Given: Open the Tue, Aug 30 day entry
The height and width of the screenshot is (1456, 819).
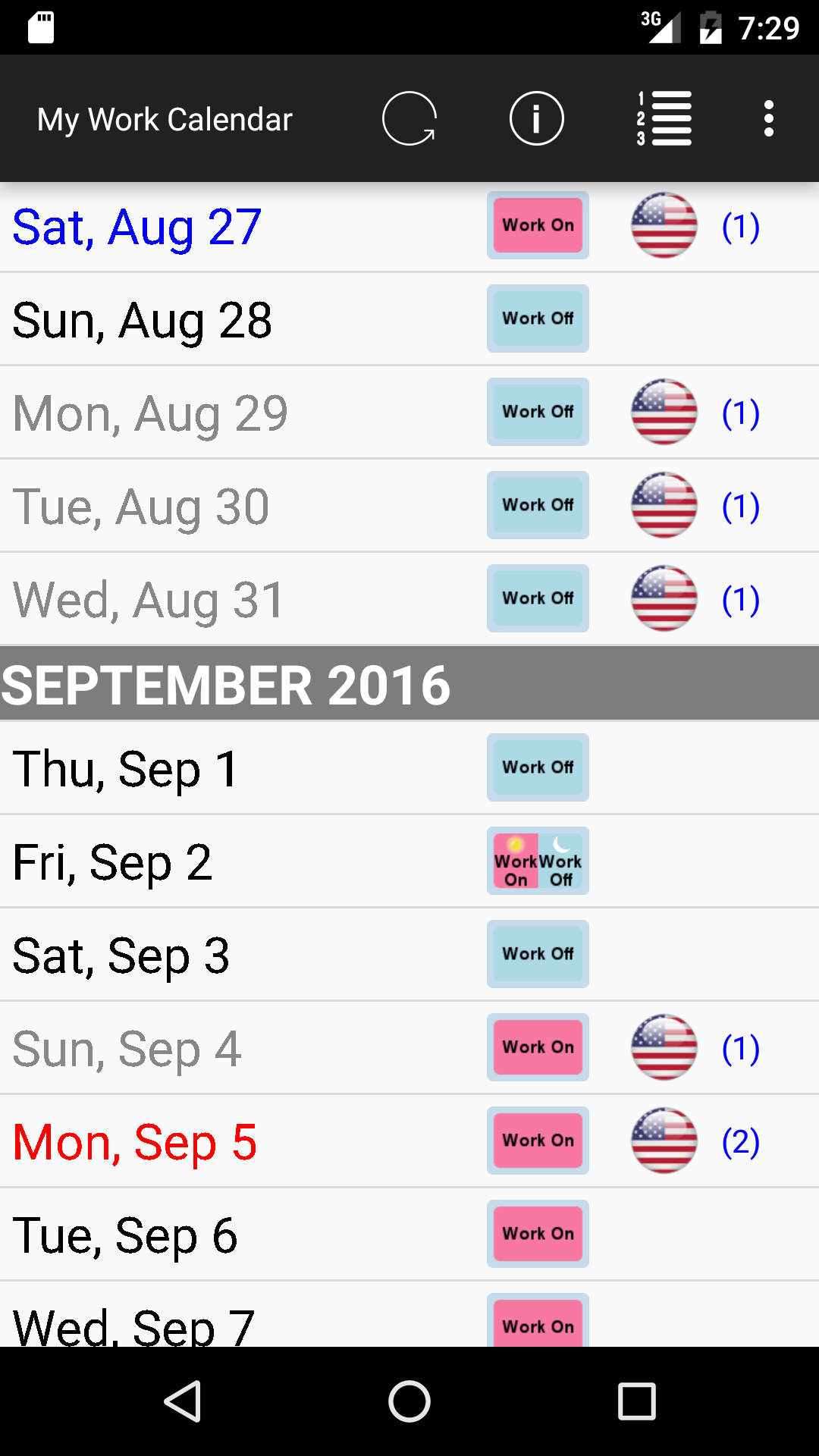Looking at the screenshot, I should pos(409,506).
